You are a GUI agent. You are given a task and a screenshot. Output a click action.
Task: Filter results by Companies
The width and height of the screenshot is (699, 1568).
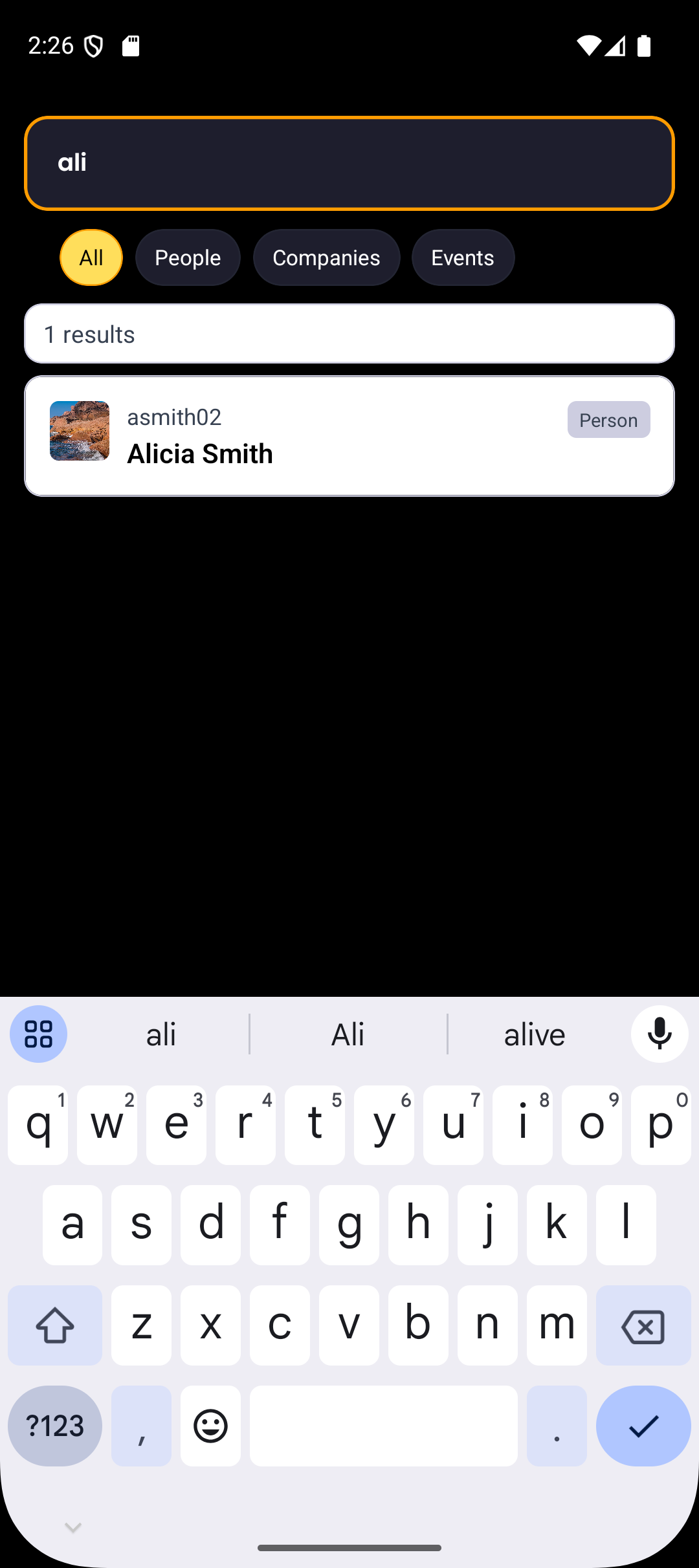point(326,257)
